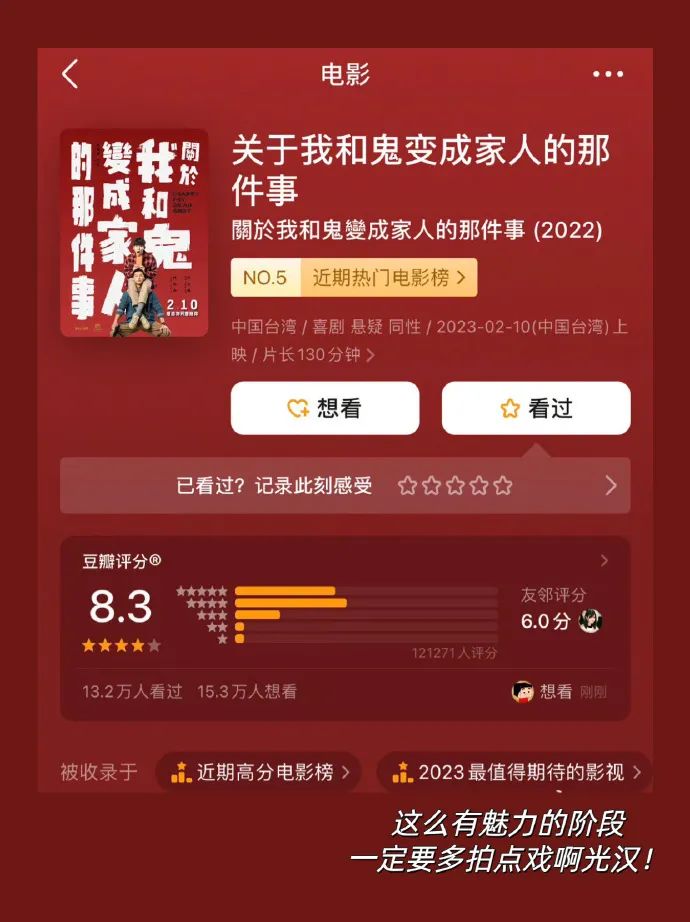Open the 2023最值得期待的影视 collection chip
Viewport: 690px width, 922px height.
coord(514,772)
